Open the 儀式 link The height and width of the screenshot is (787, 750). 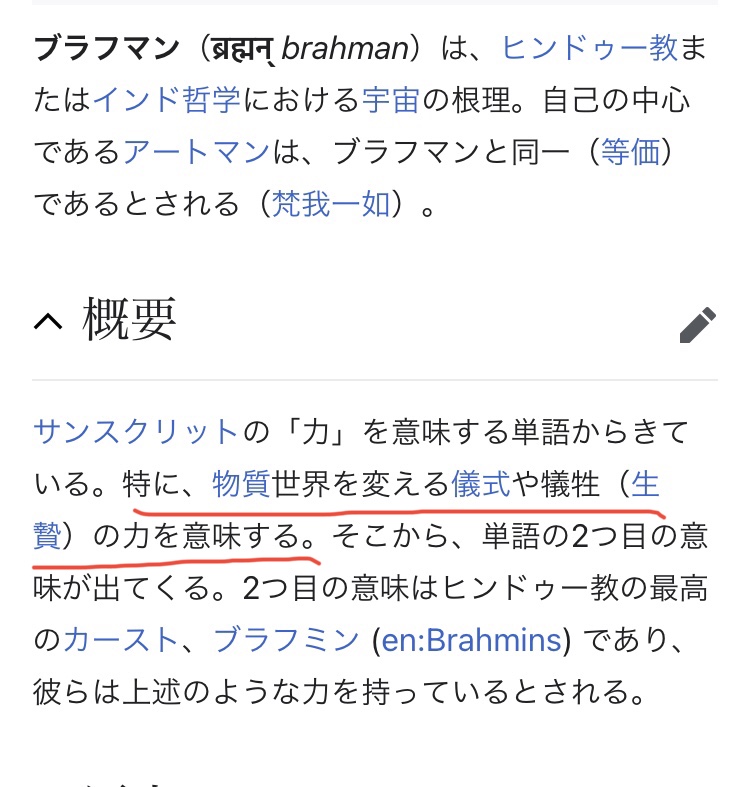pyautogui.click(x=481, y=485)
